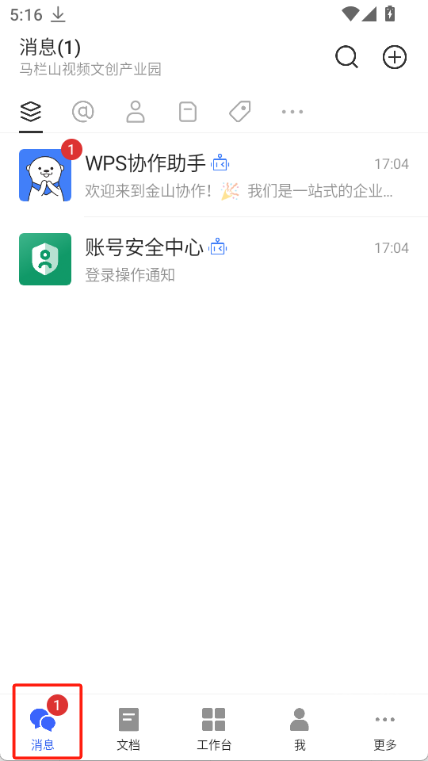Switch to the document filter tab

click(x=188, y=112)
